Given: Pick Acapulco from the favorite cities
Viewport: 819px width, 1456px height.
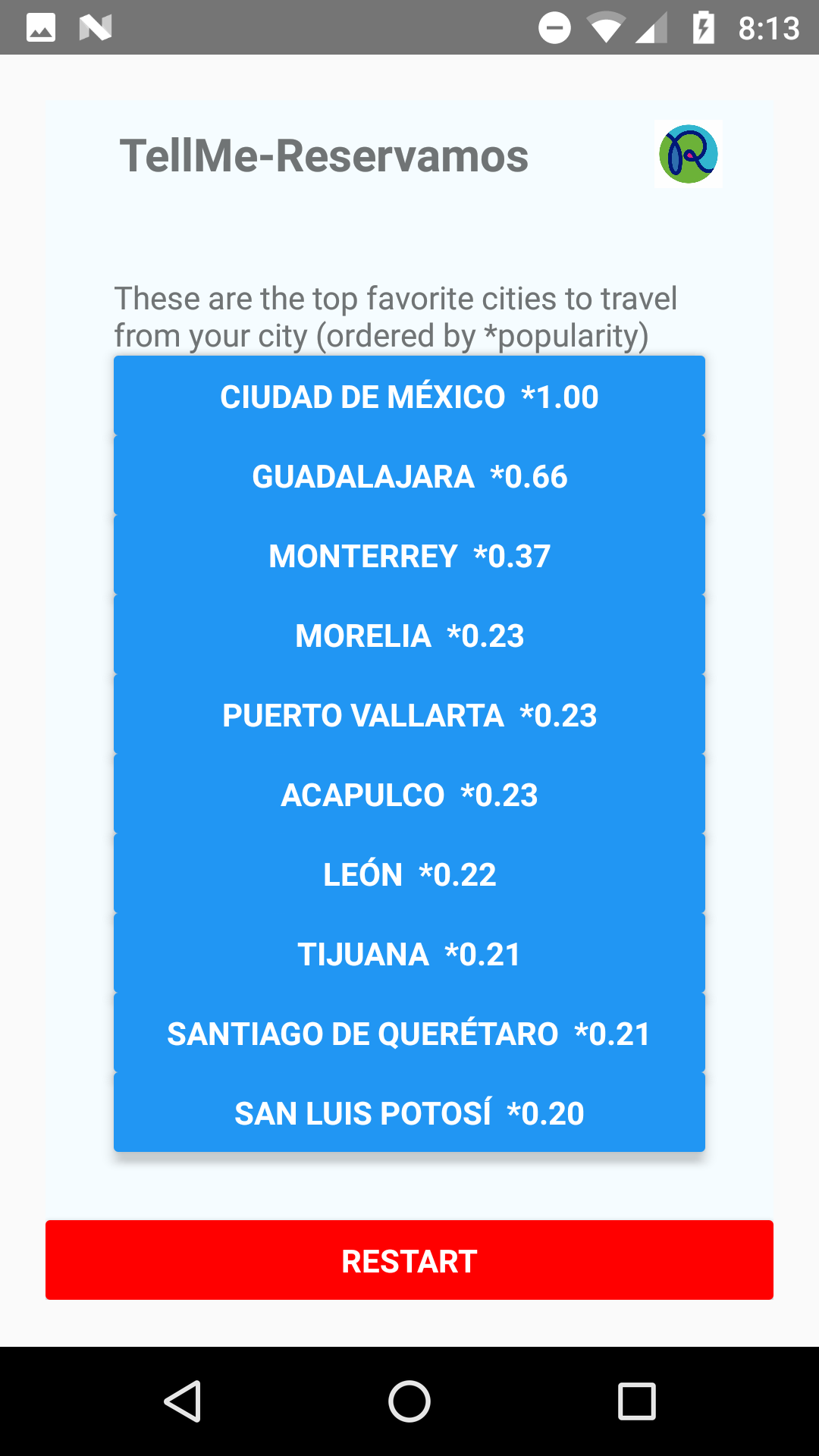Looking at the screenshot, I should point(409,795).
